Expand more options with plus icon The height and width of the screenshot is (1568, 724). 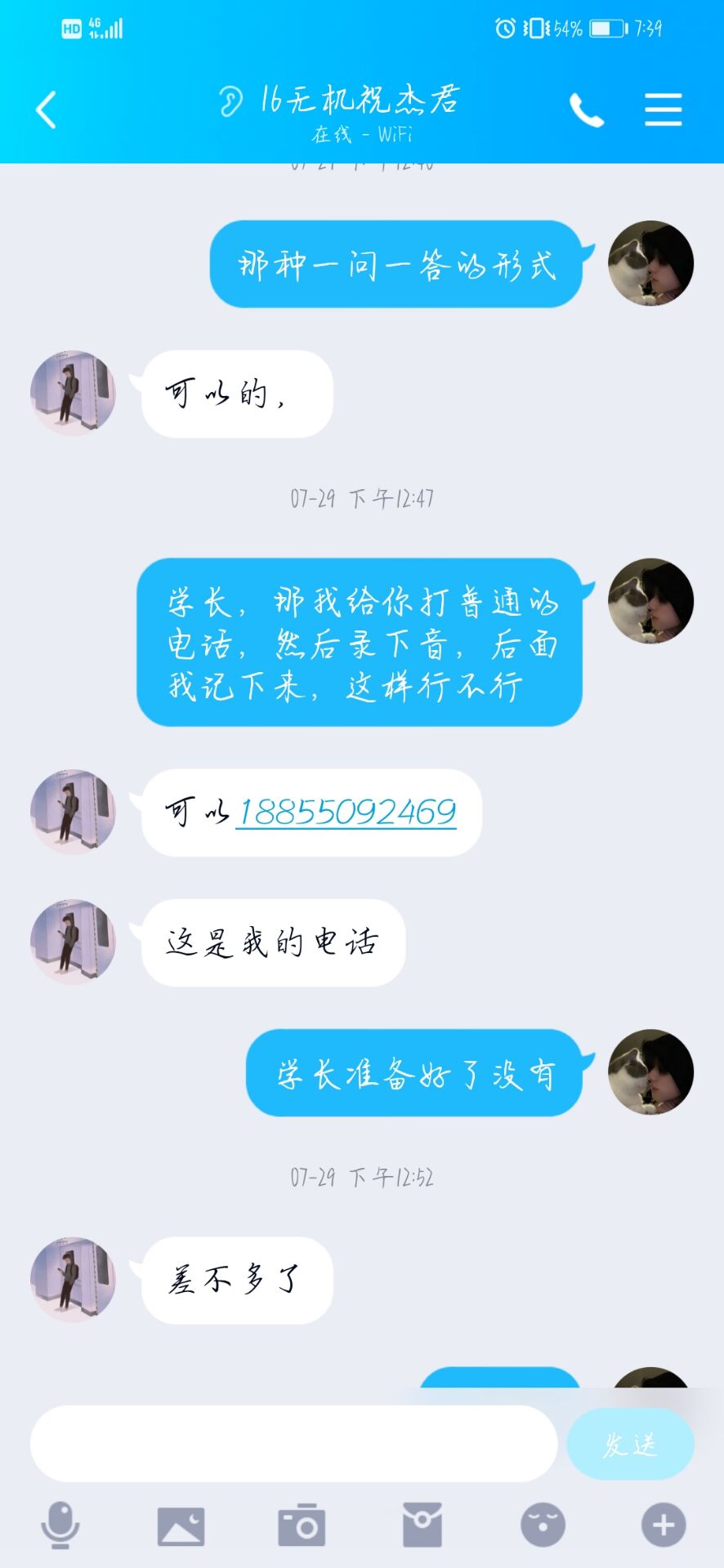coord(663,1525)
